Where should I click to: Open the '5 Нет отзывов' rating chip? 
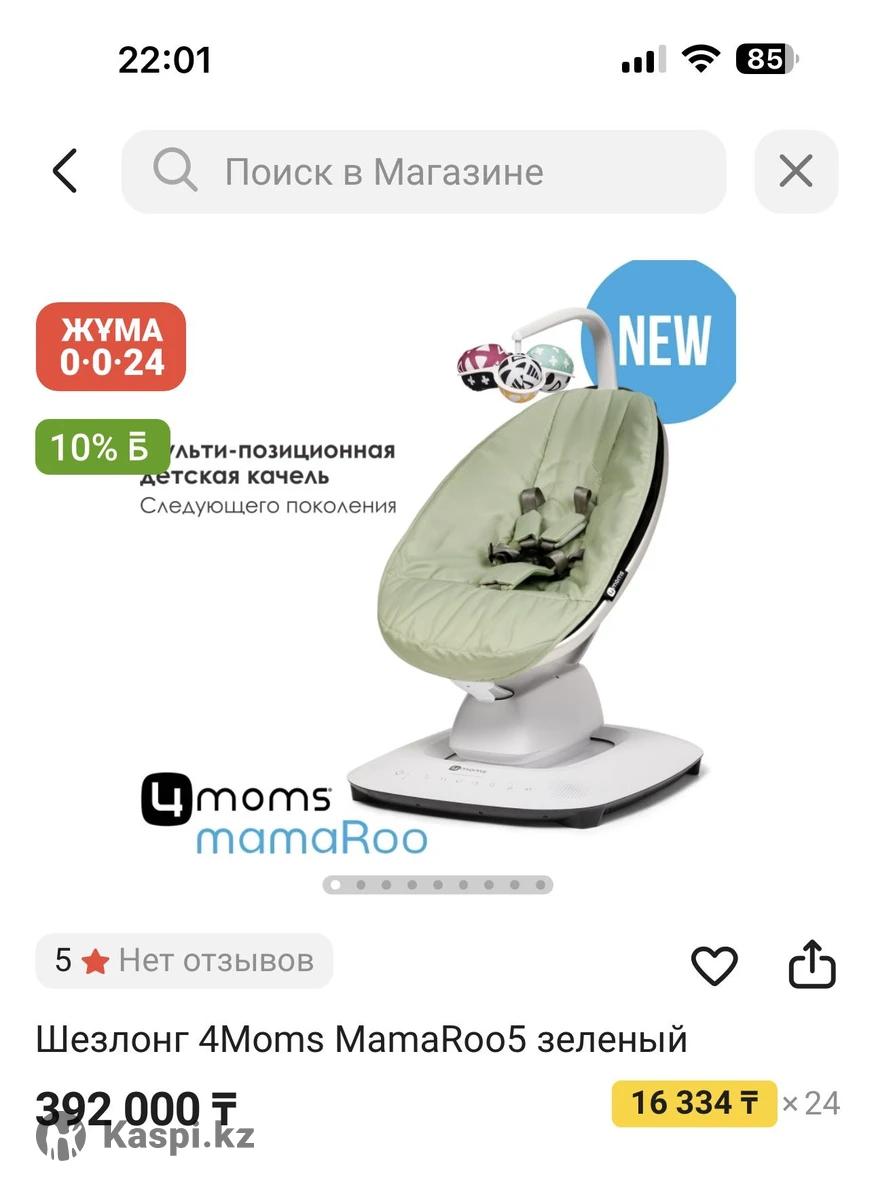click(x=184, y=961)
